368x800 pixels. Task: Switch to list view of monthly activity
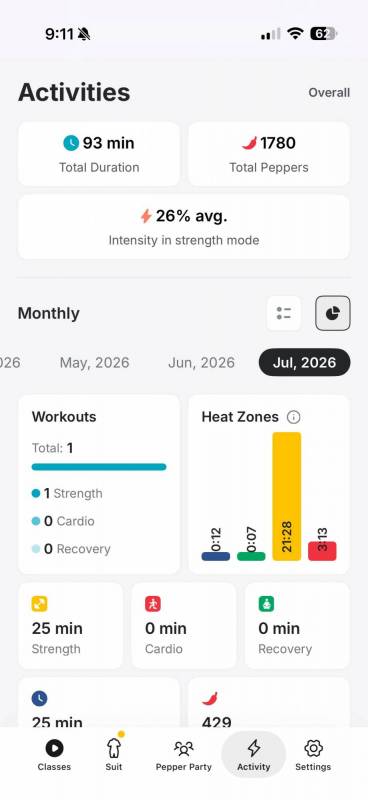pos(284,313)
